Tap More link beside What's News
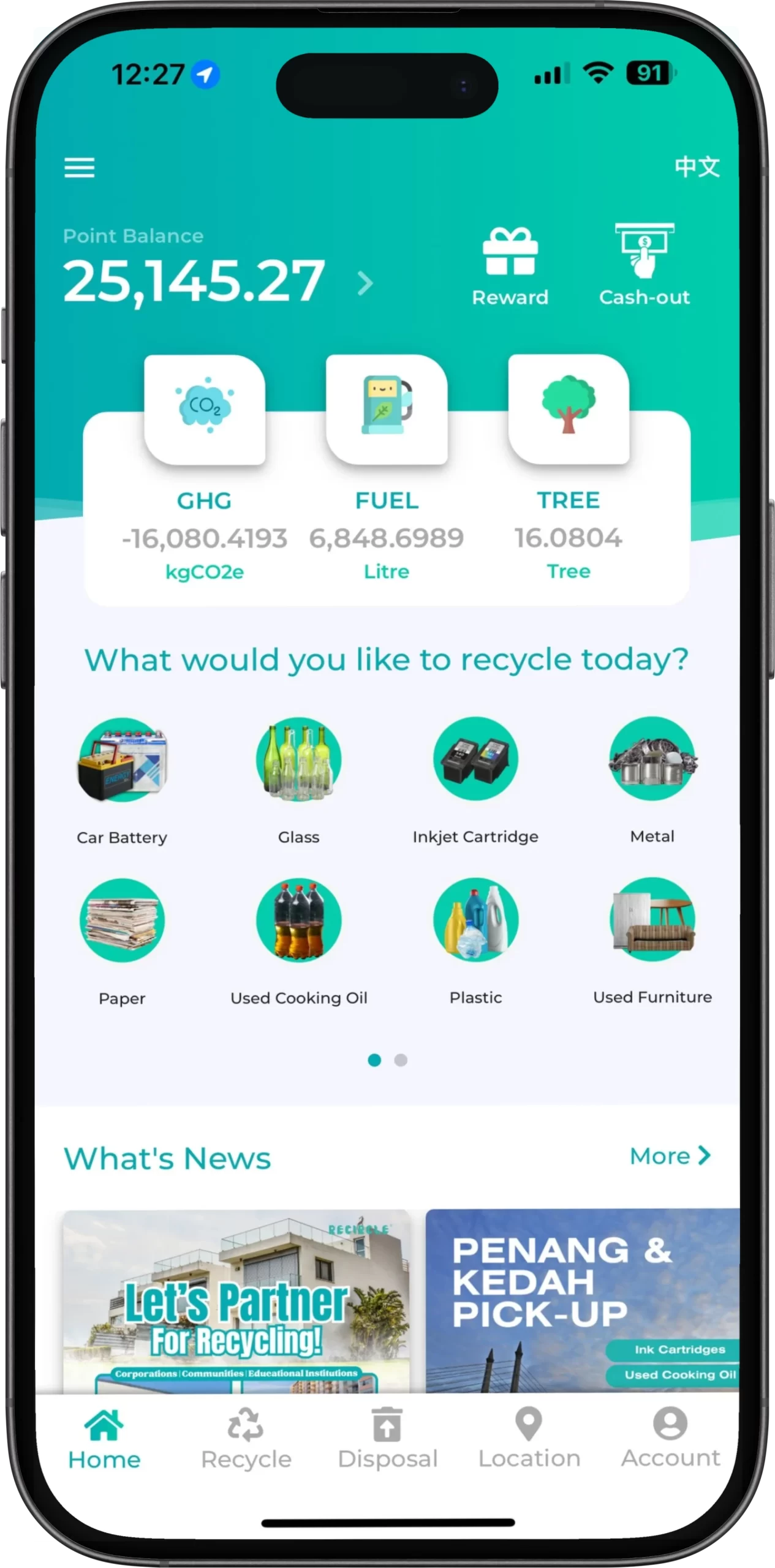Screen dimensions: 775x1568 pos(670,1156)
